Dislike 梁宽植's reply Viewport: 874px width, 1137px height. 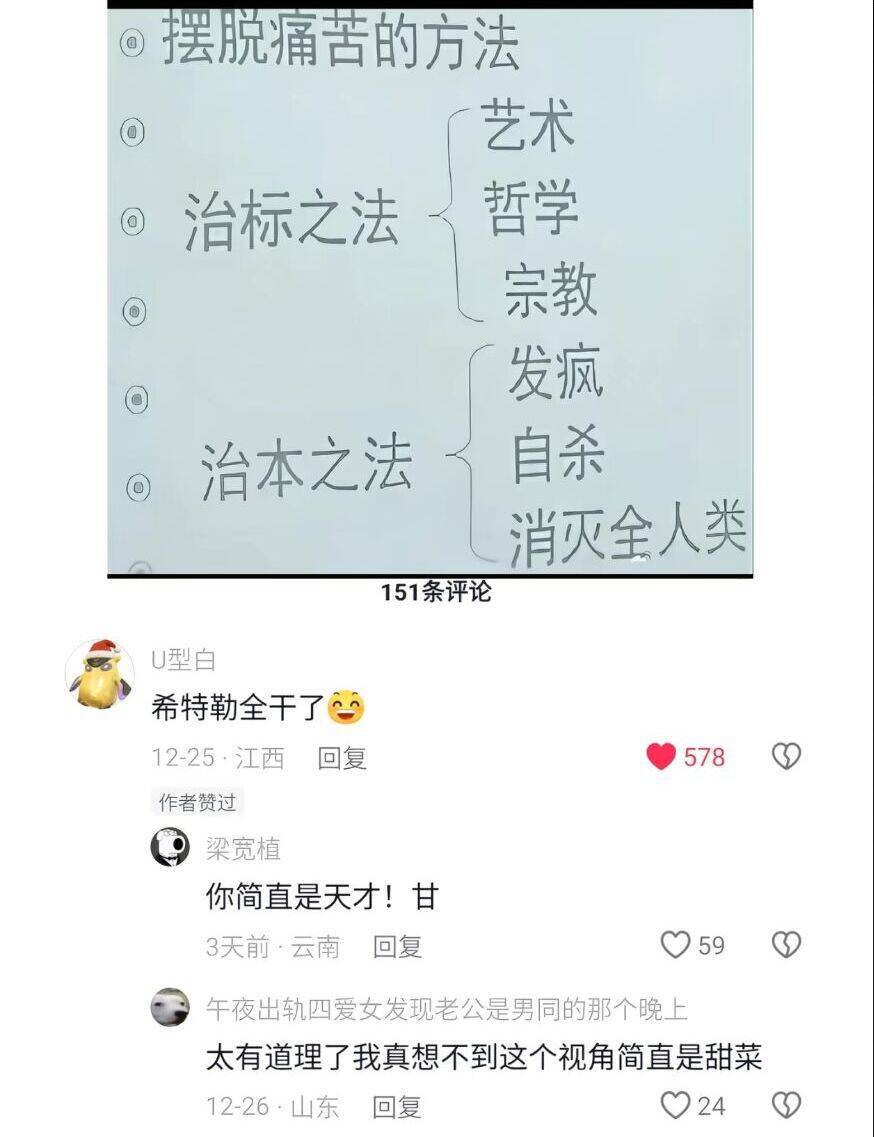(786, 945)
